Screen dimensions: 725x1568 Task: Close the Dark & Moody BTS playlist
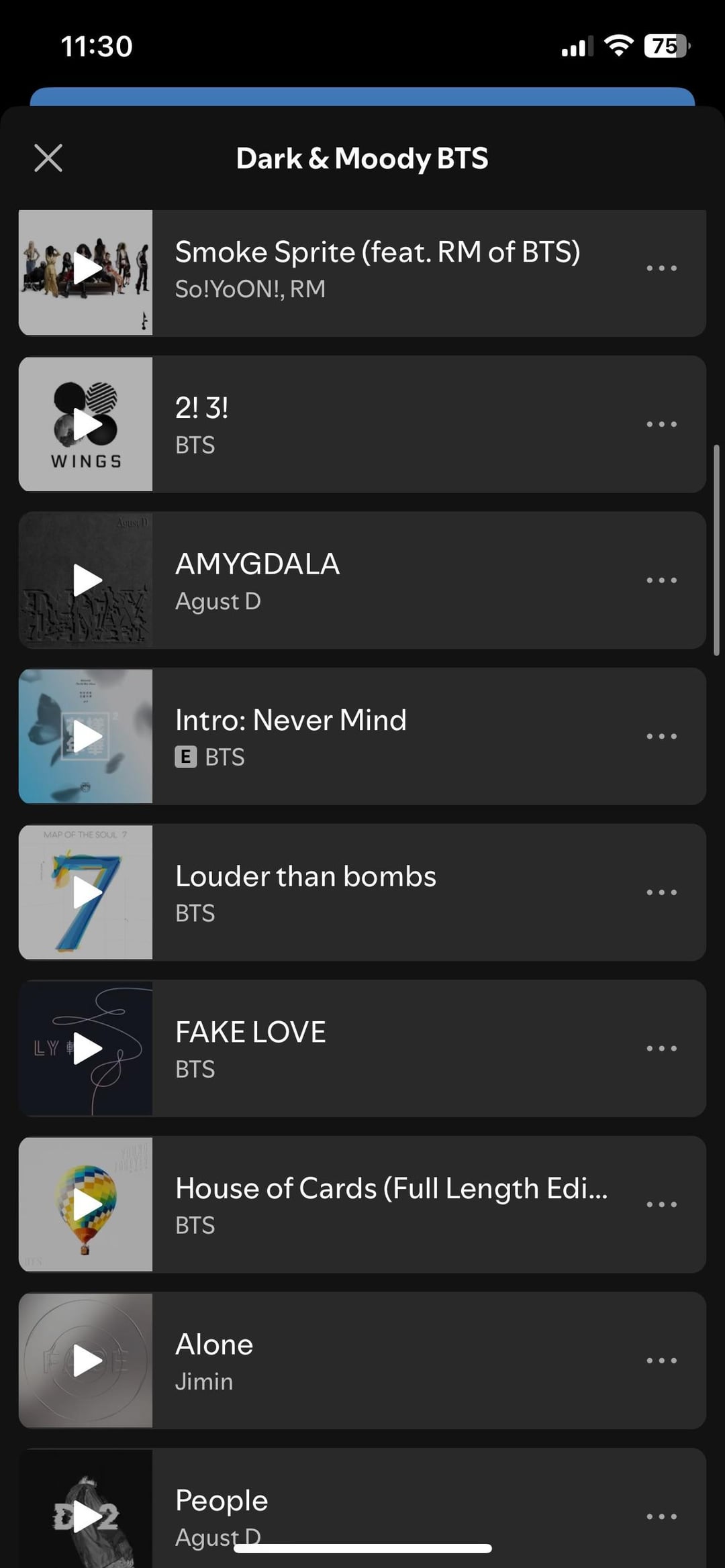[x=48, y=158]
